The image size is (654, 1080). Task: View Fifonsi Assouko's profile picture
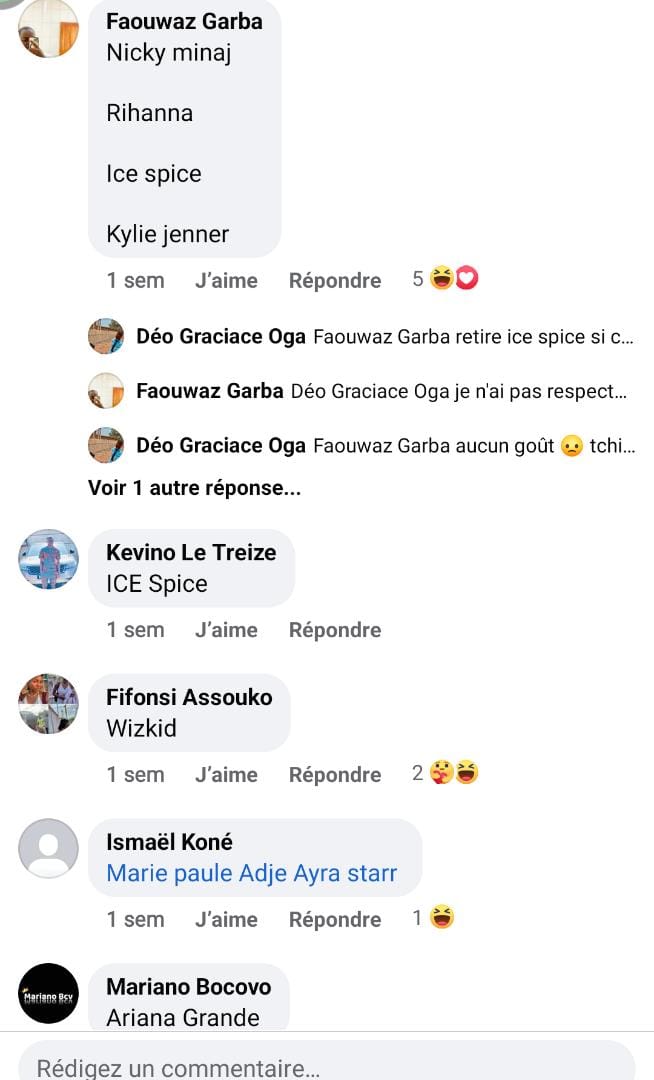point(48,703)
